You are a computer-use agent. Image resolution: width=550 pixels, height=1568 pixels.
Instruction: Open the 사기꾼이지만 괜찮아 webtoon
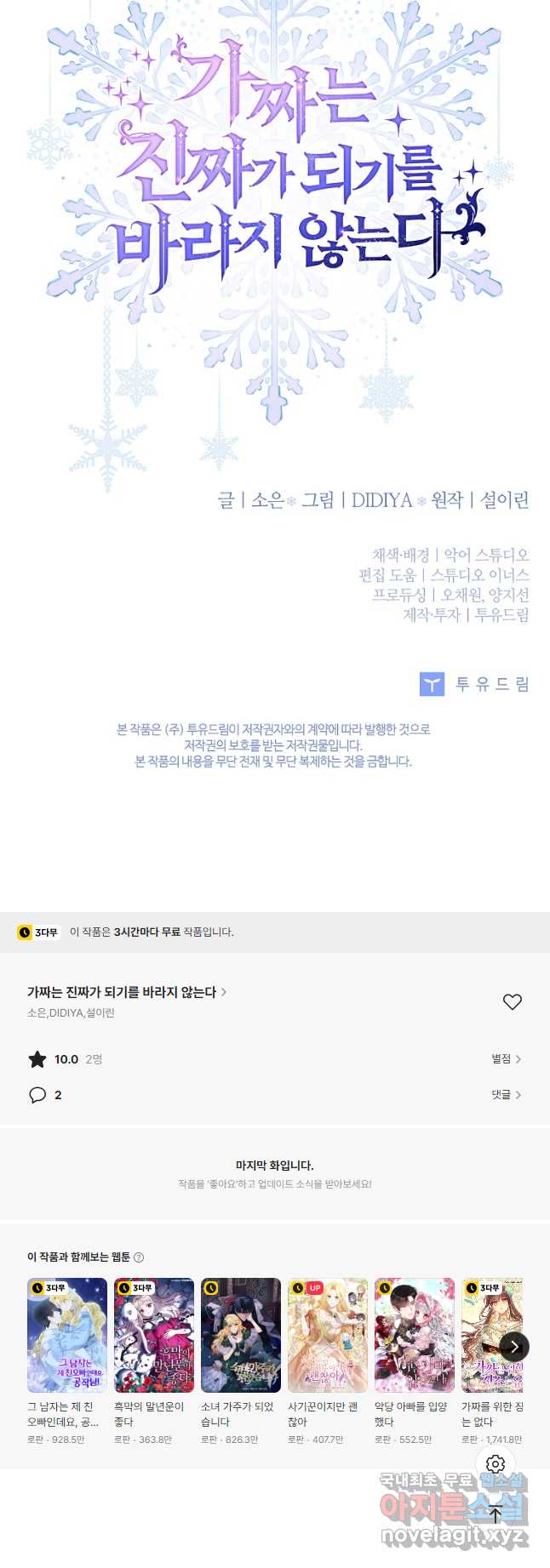(x=328, y=1335)
